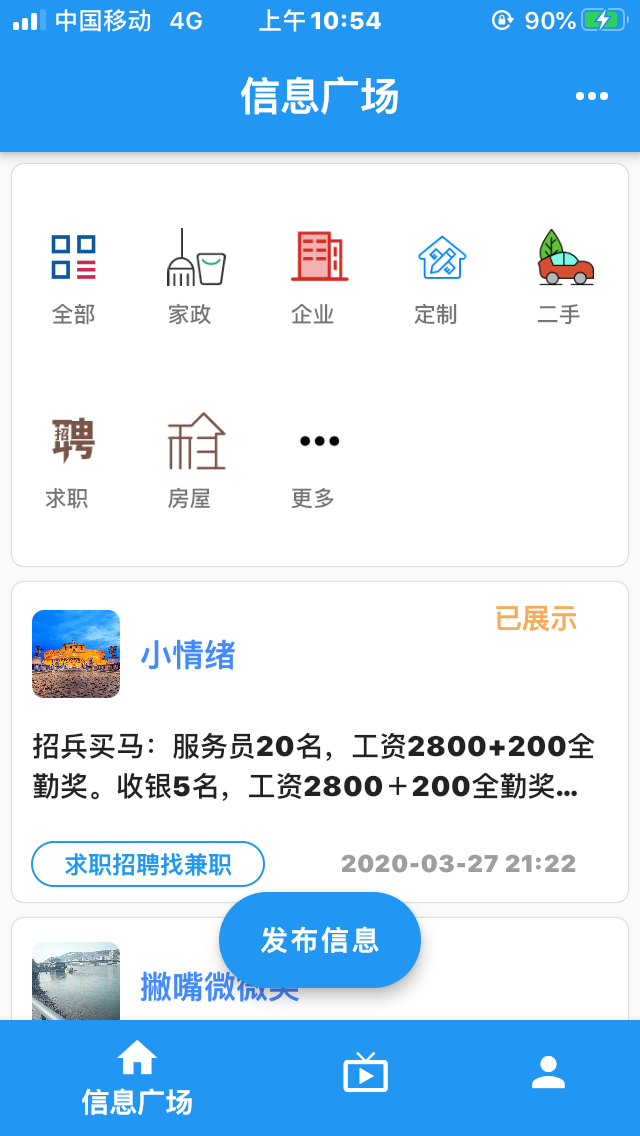Browse the 企业 category
Viewport: 640px width, 1136px height.
point(313,275)
